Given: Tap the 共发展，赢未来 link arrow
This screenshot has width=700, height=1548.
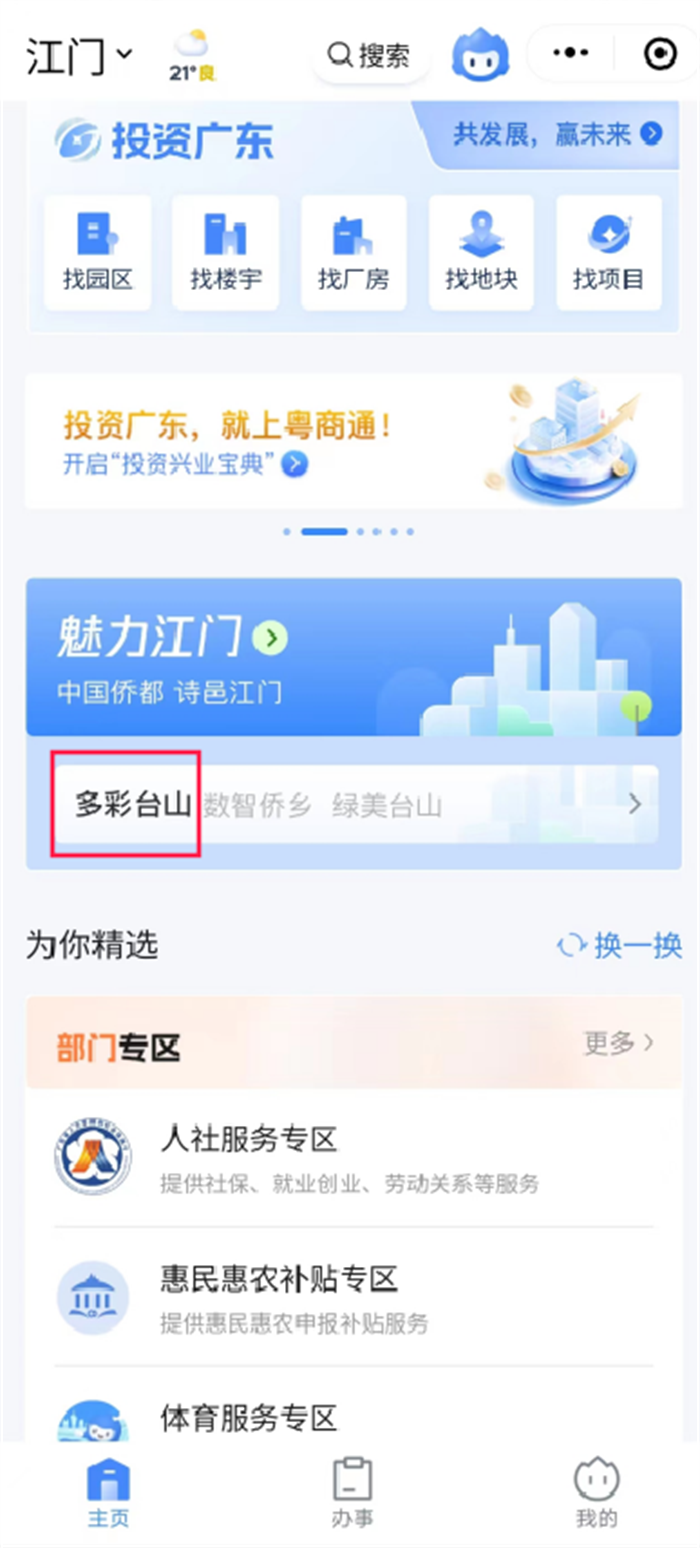Looking at the screenshot, I should click(x=651, y=134).
